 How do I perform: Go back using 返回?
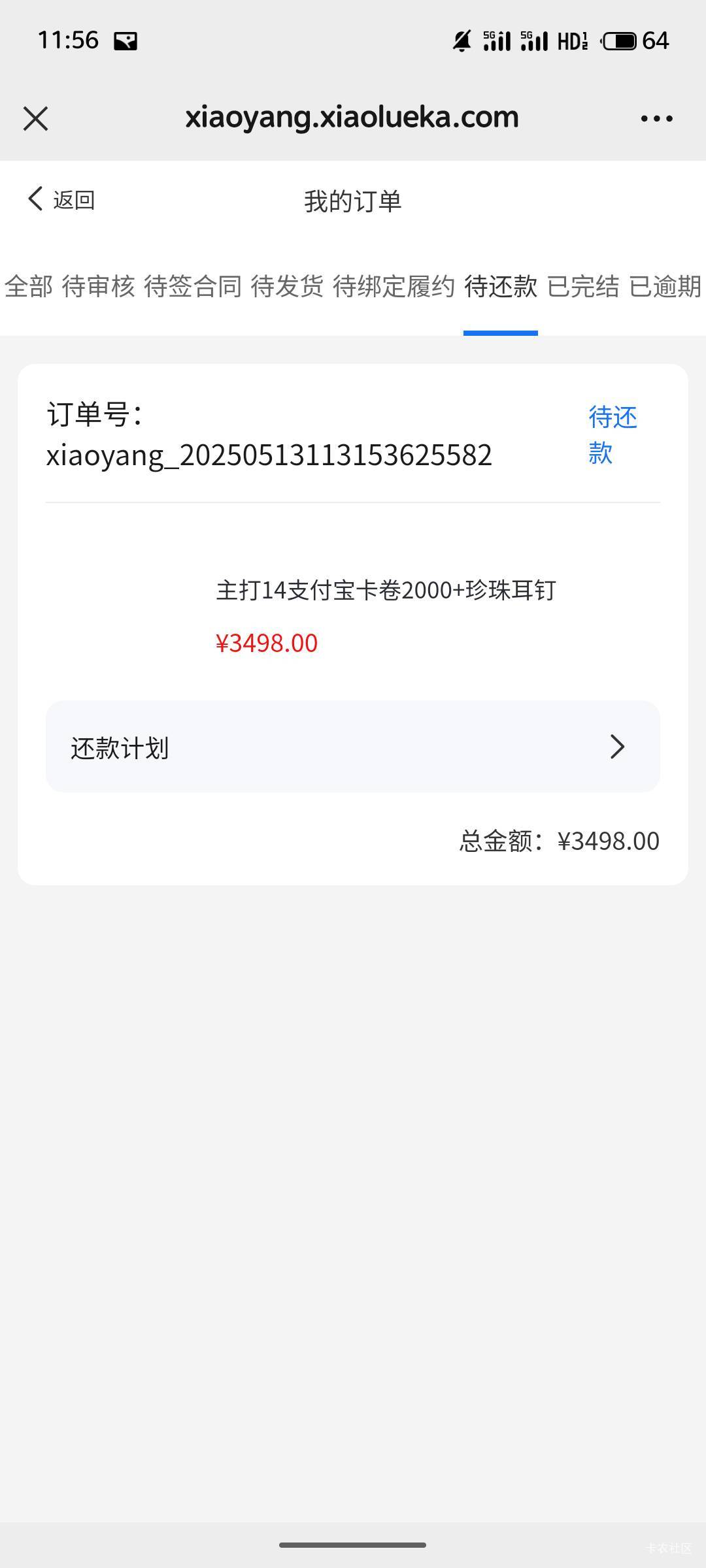click(61, 199)
